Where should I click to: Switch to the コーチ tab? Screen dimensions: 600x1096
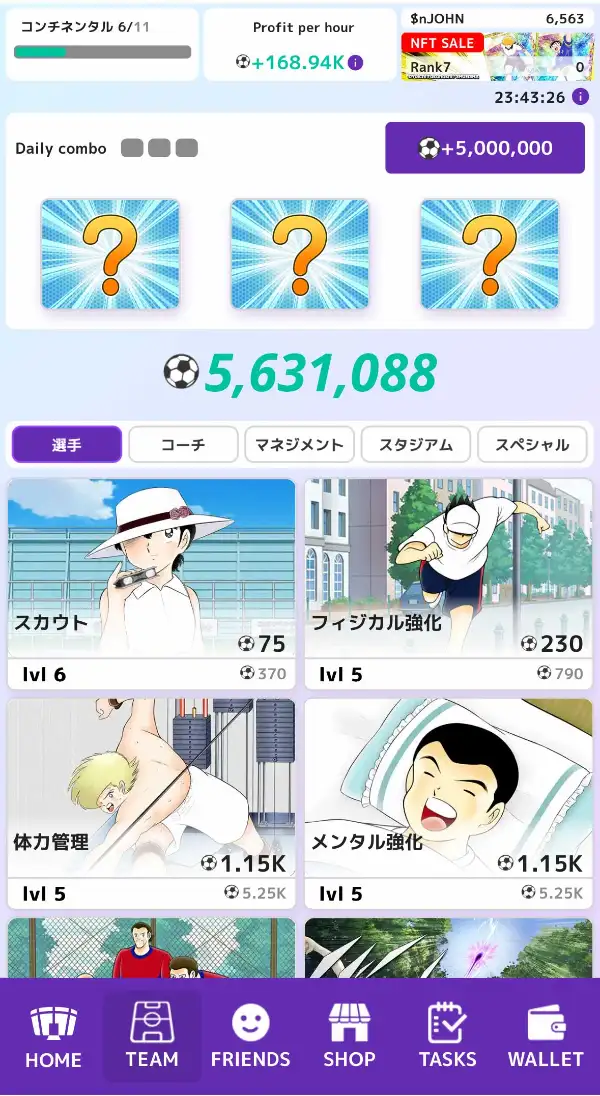click(183, 445)
